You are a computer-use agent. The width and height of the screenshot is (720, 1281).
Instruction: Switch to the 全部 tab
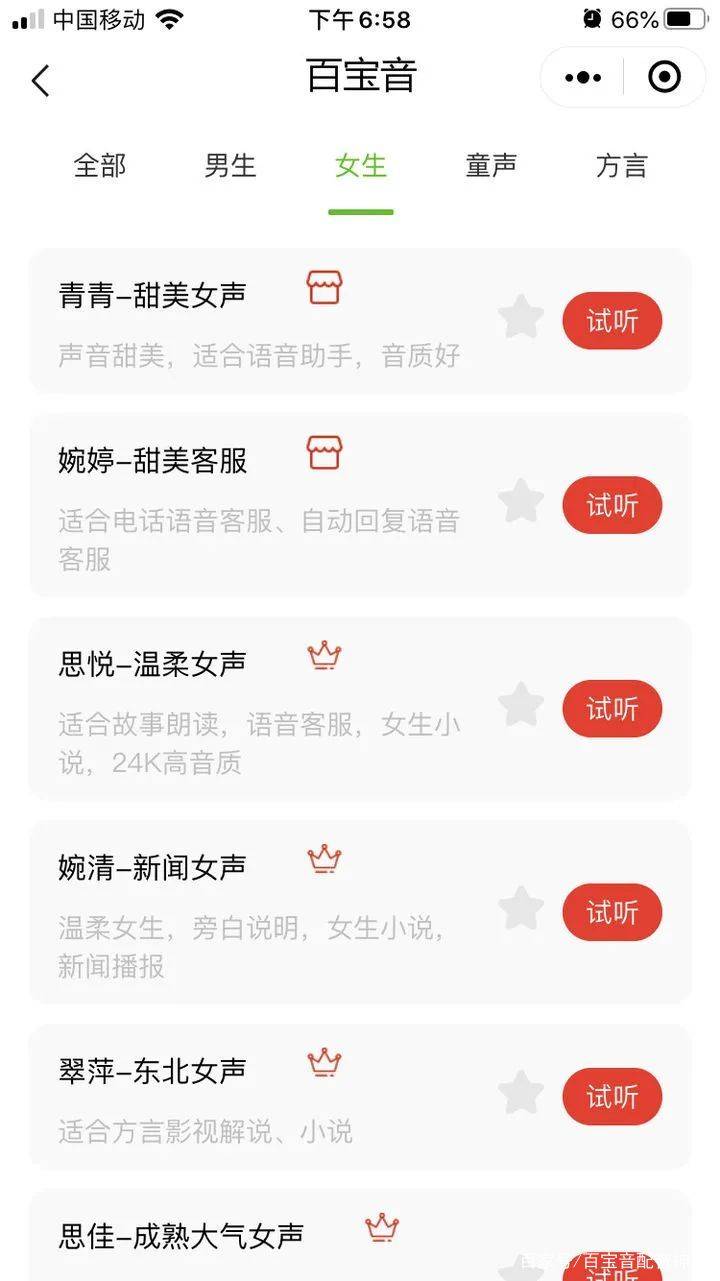(x=100, y=165)
